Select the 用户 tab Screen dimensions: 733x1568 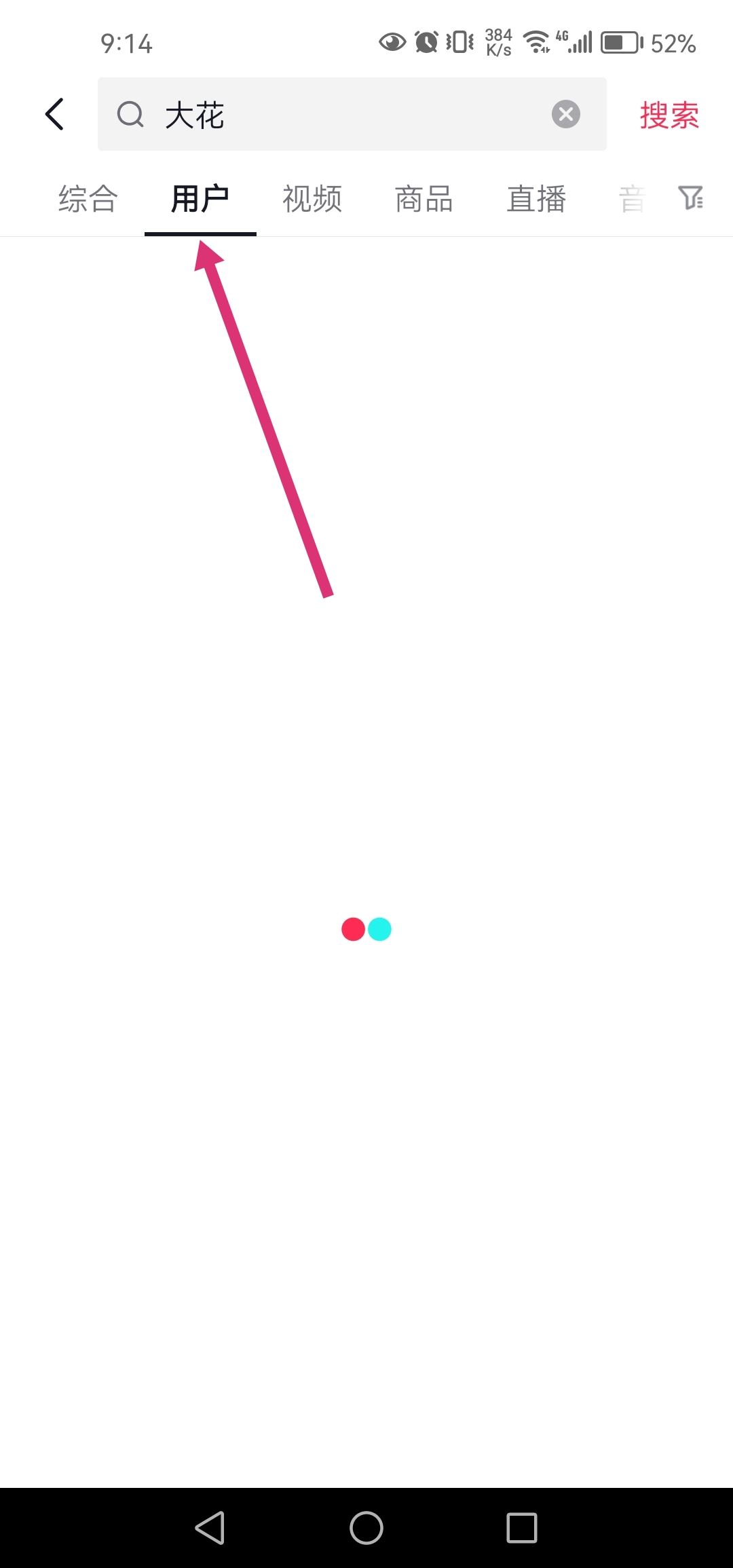tap(200, 199)
